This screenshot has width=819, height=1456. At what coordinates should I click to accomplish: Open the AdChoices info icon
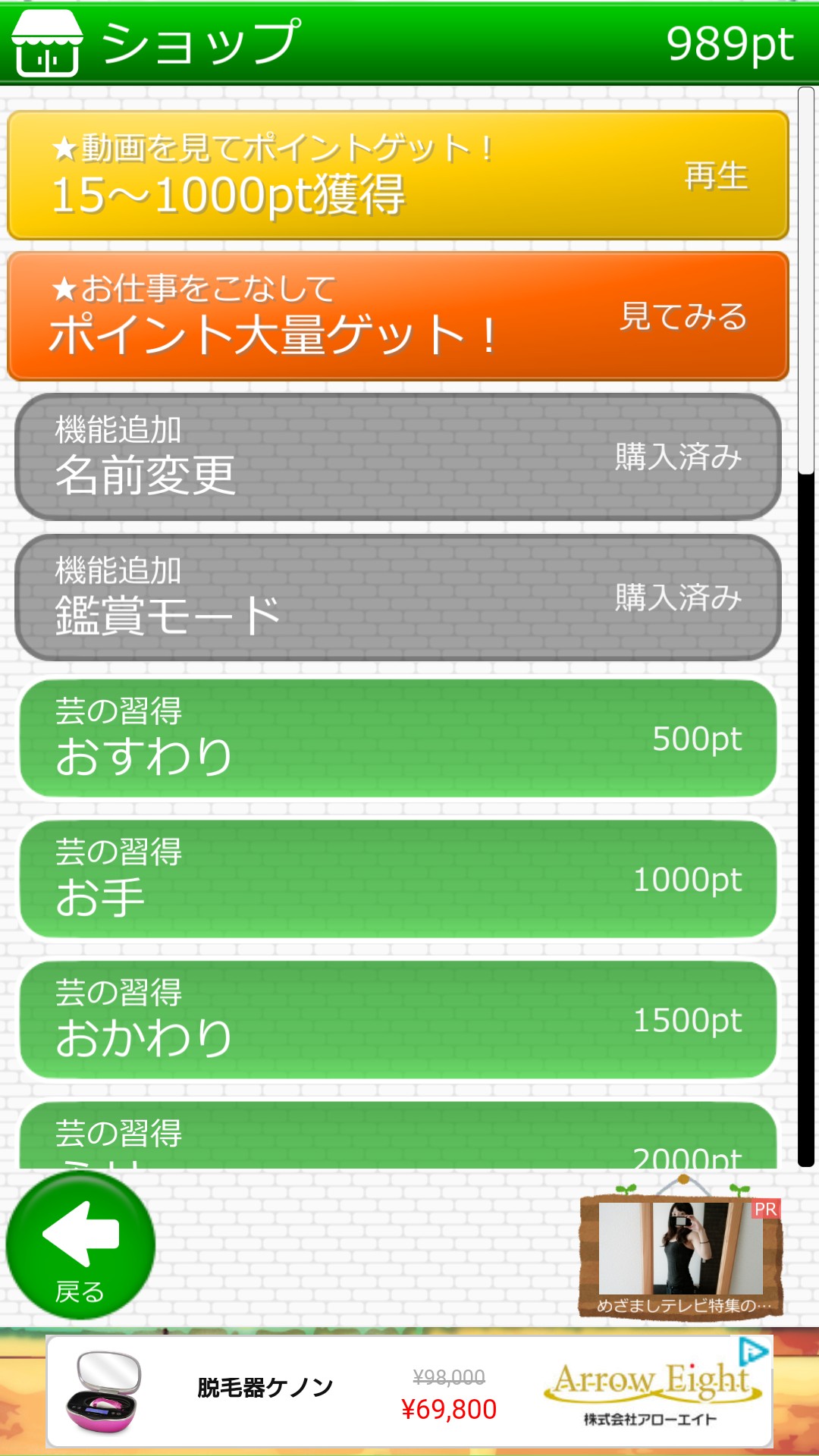[x=753, y=1351]
